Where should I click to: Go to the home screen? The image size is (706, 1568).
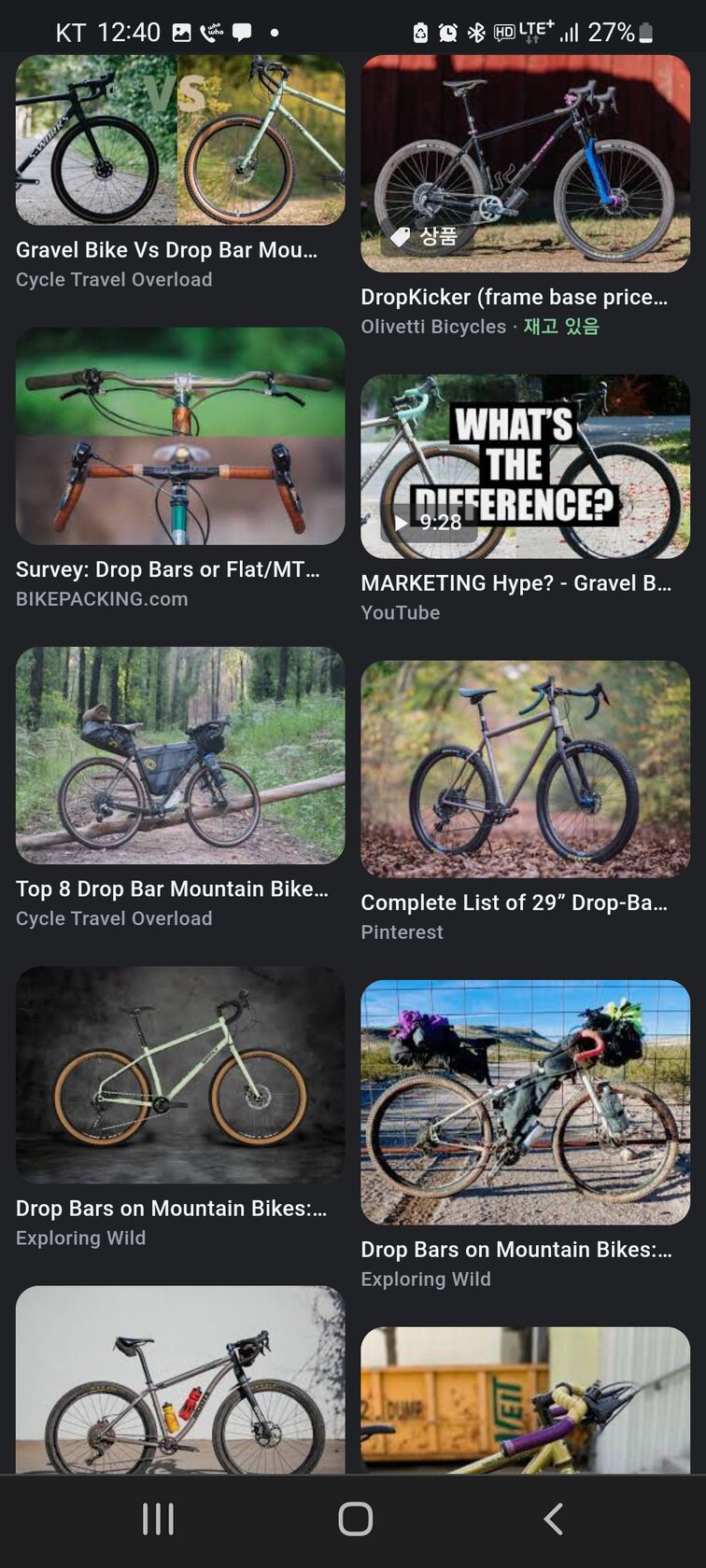pos(355,1519)
